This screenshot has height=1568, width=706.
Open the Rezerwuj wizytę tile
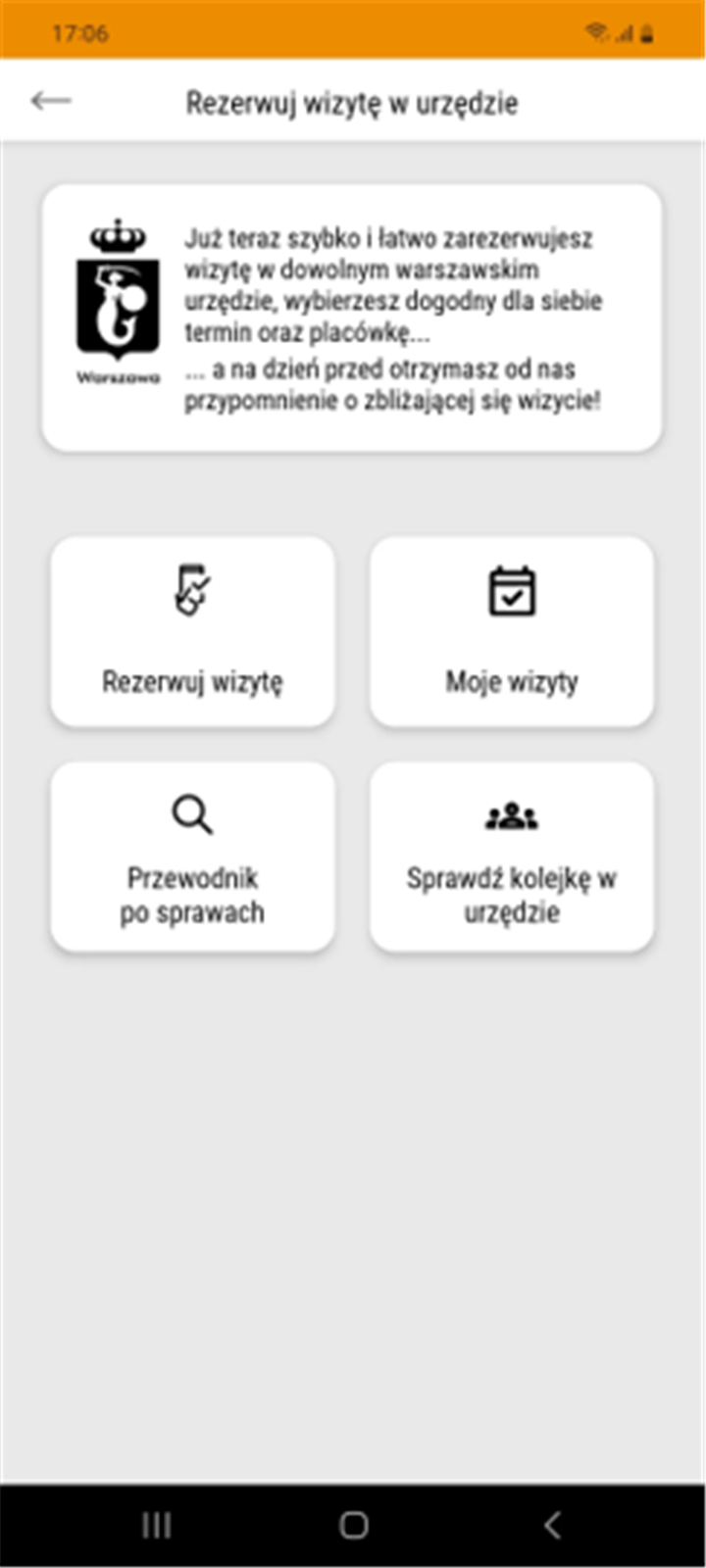point(192,631)
